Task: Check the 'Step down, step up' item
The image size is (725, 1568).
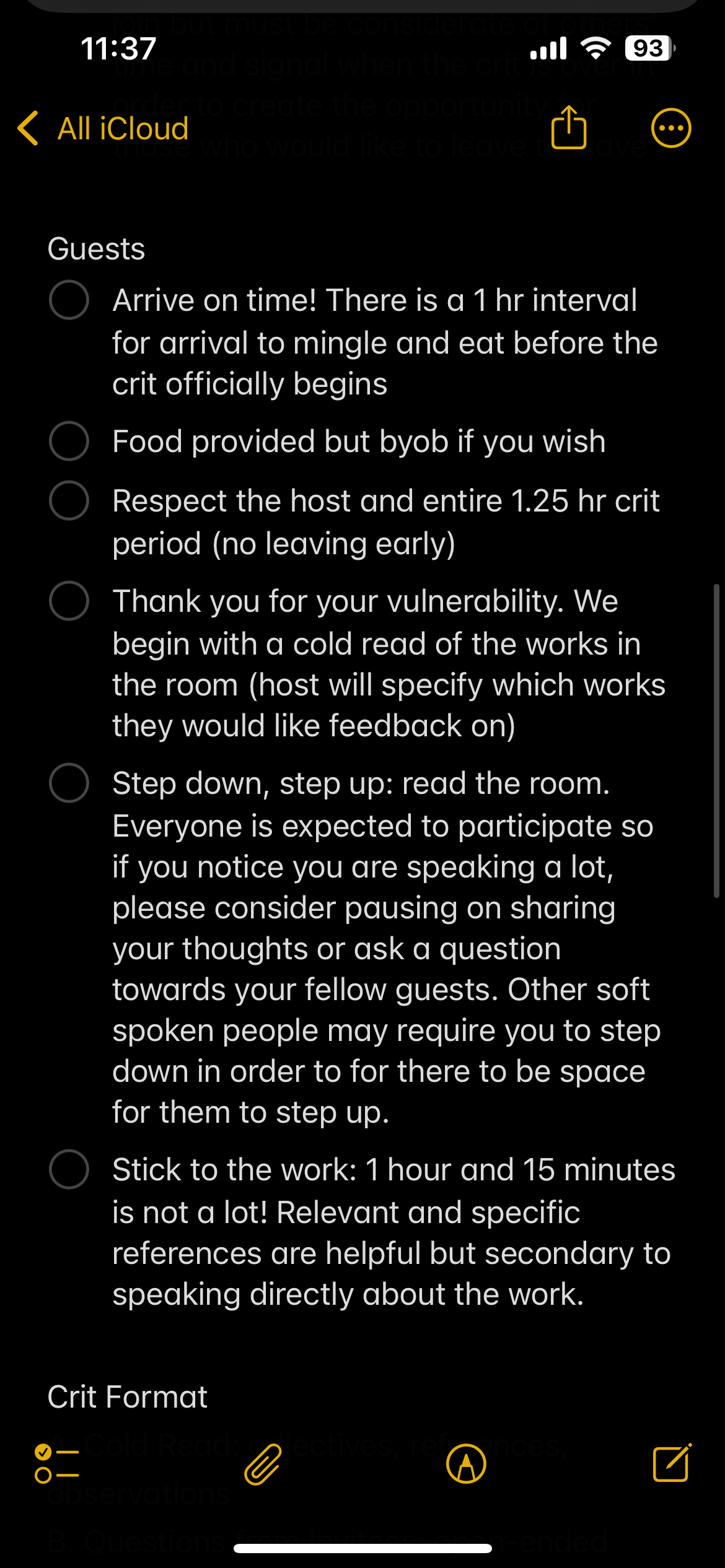Action: 69,783
